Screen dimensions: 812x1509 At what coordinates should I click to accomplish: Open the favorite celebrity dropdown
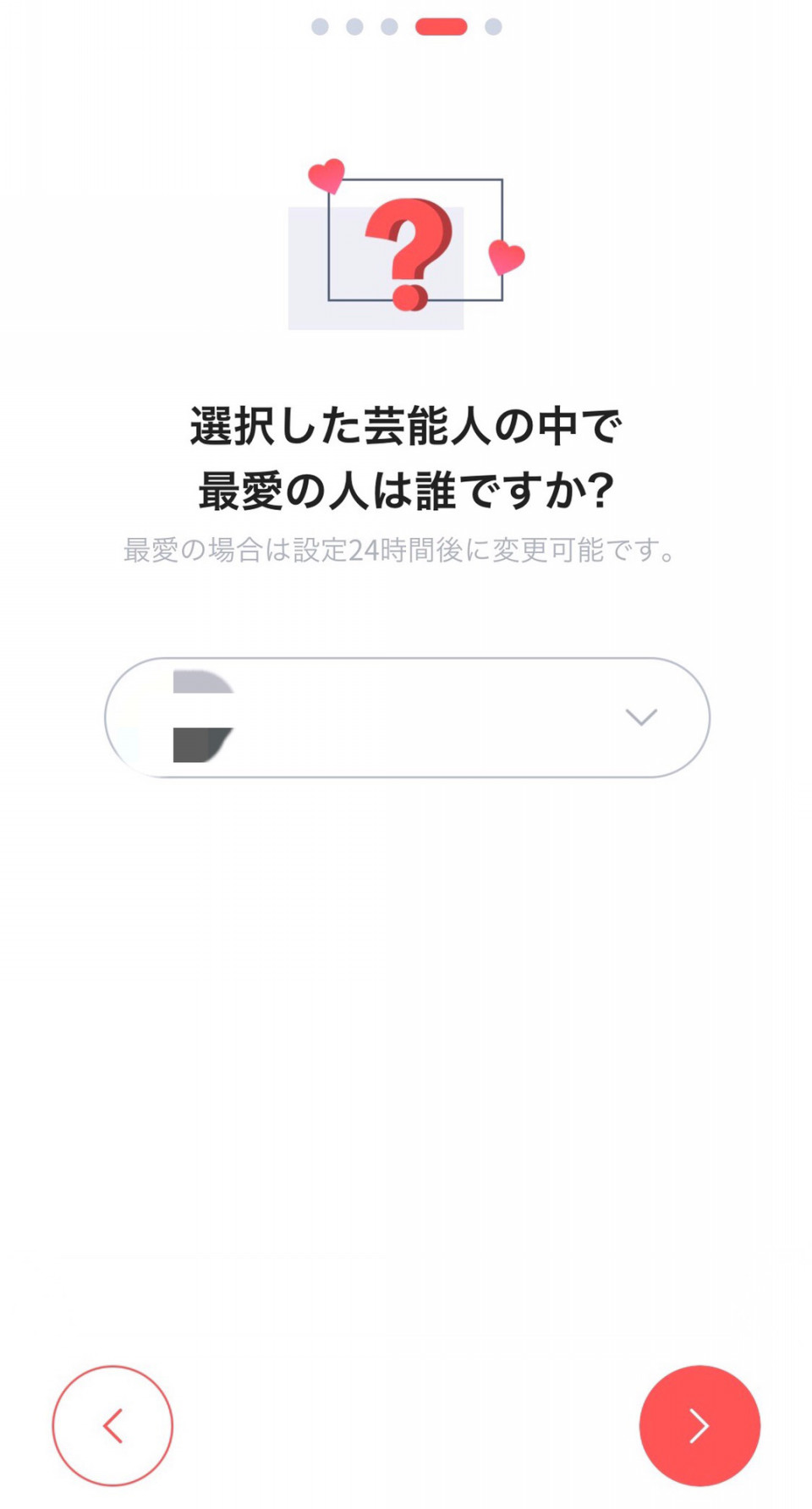click(407, 717)
